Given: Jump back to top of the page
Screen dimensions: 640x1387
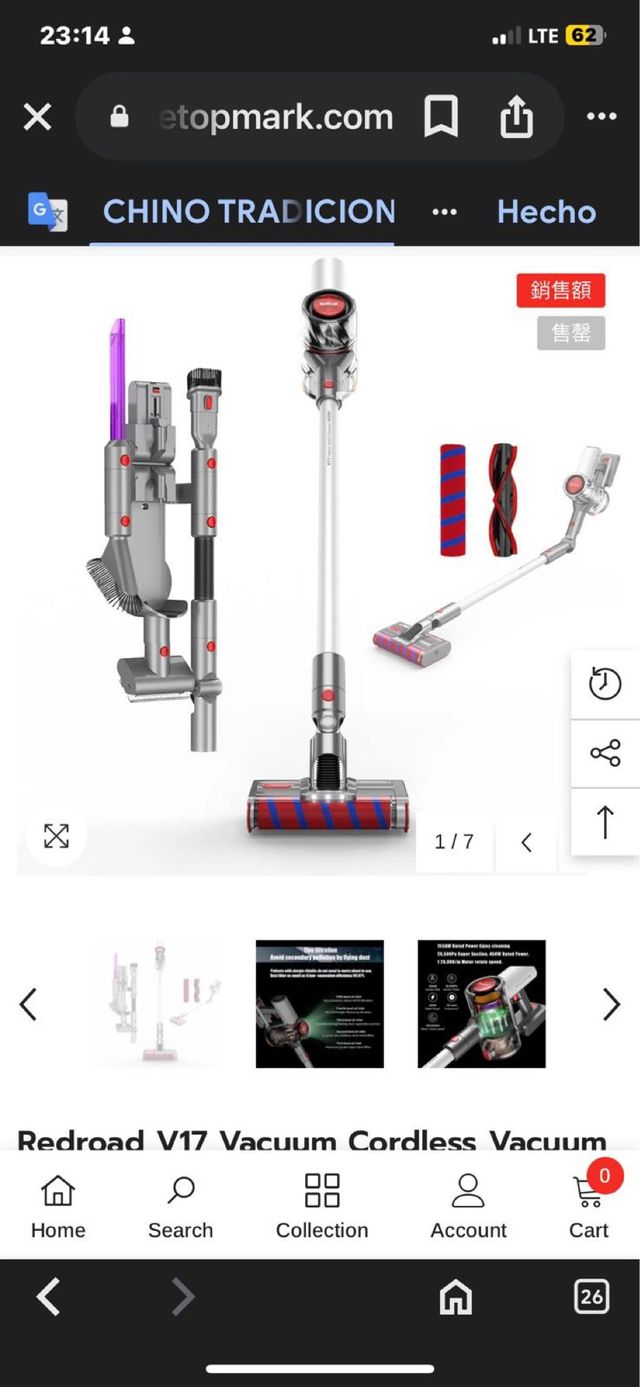Looking at the screenshot, I should pyautogui.click(x=605, y=821).
